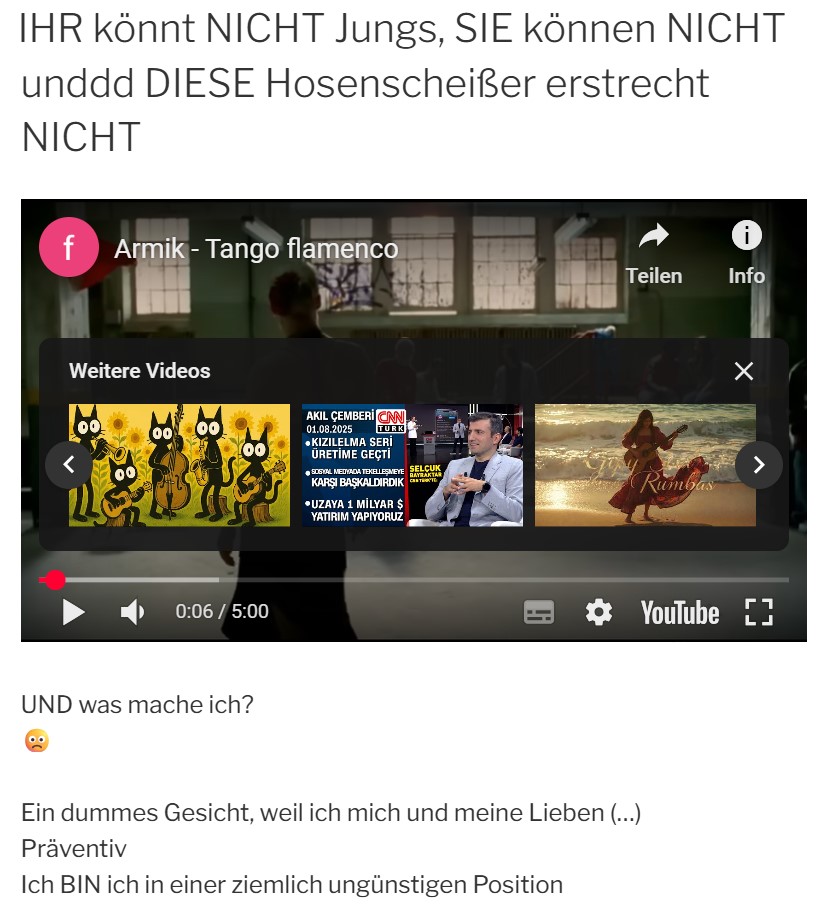Watch this video on YouTube
823x919 pixels.
click(680, 612)
